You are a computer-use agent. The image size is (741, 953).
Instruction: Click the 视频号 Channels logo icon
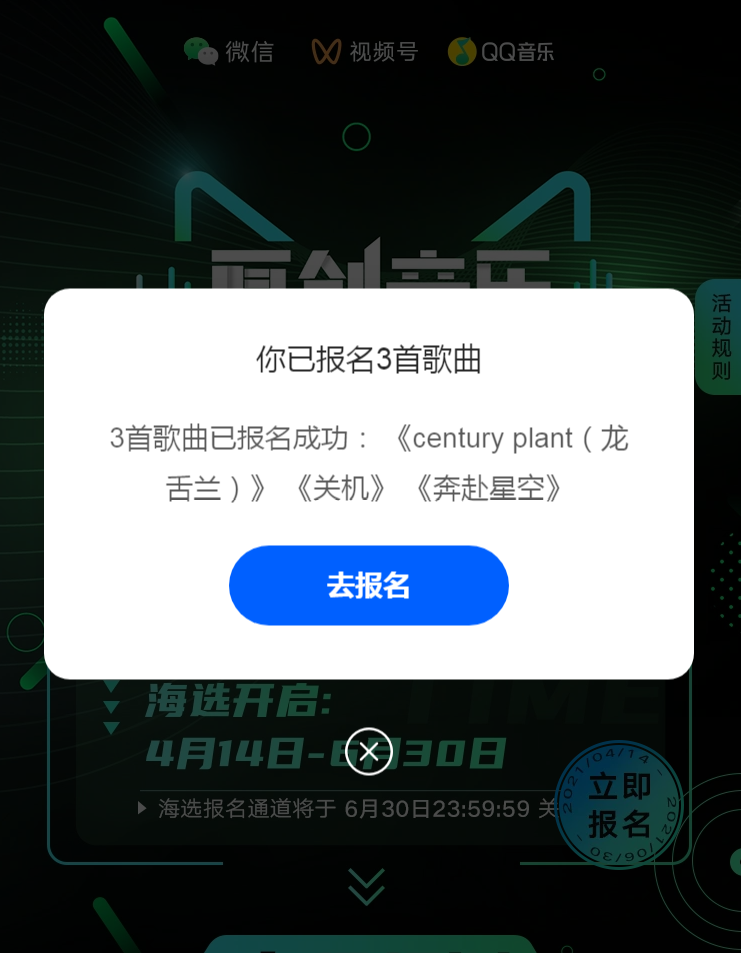click(327, 52)
